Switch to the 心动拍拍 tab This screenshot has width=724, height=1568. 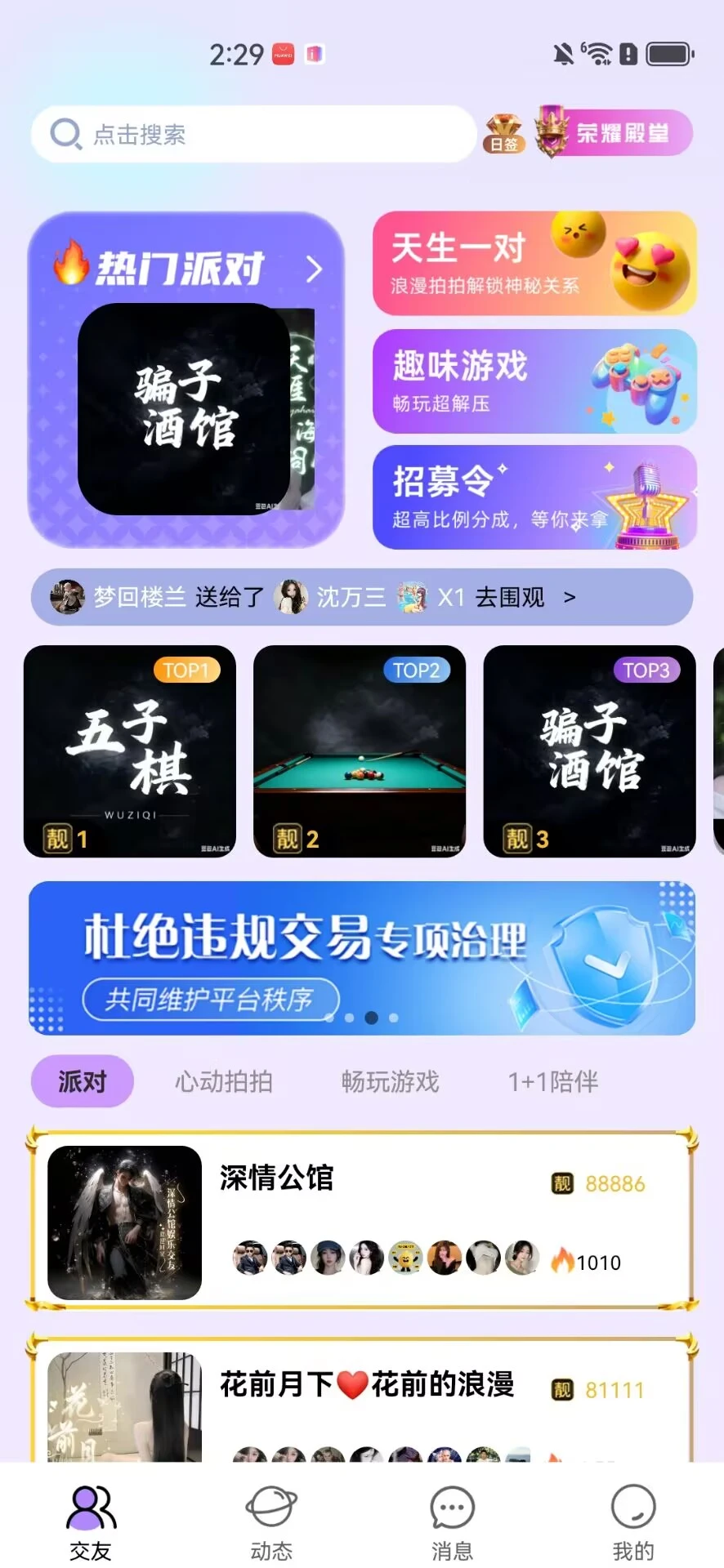[223, 1081]
